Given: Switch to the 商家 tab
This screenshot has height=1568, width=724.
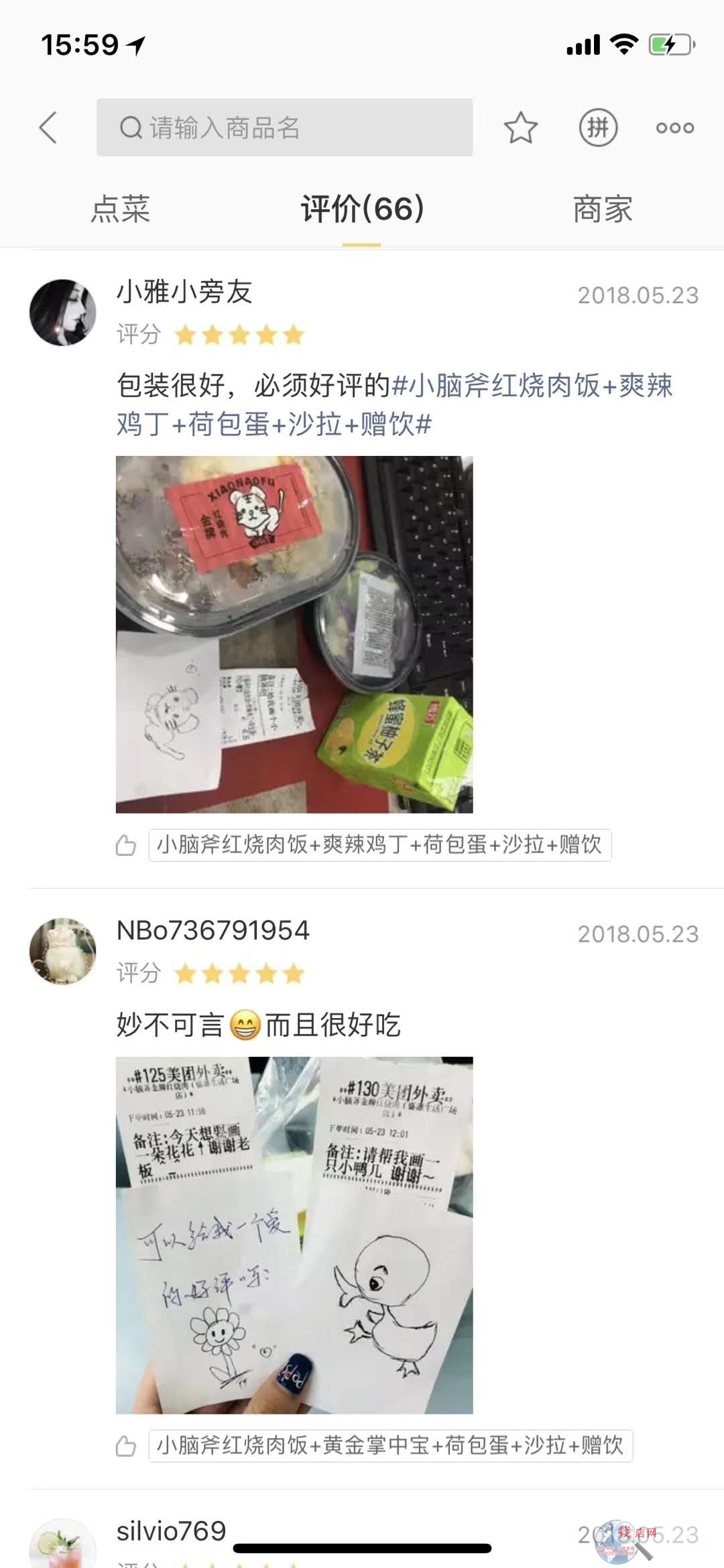Looking at the screenshot, I should (x=602, y=209).
